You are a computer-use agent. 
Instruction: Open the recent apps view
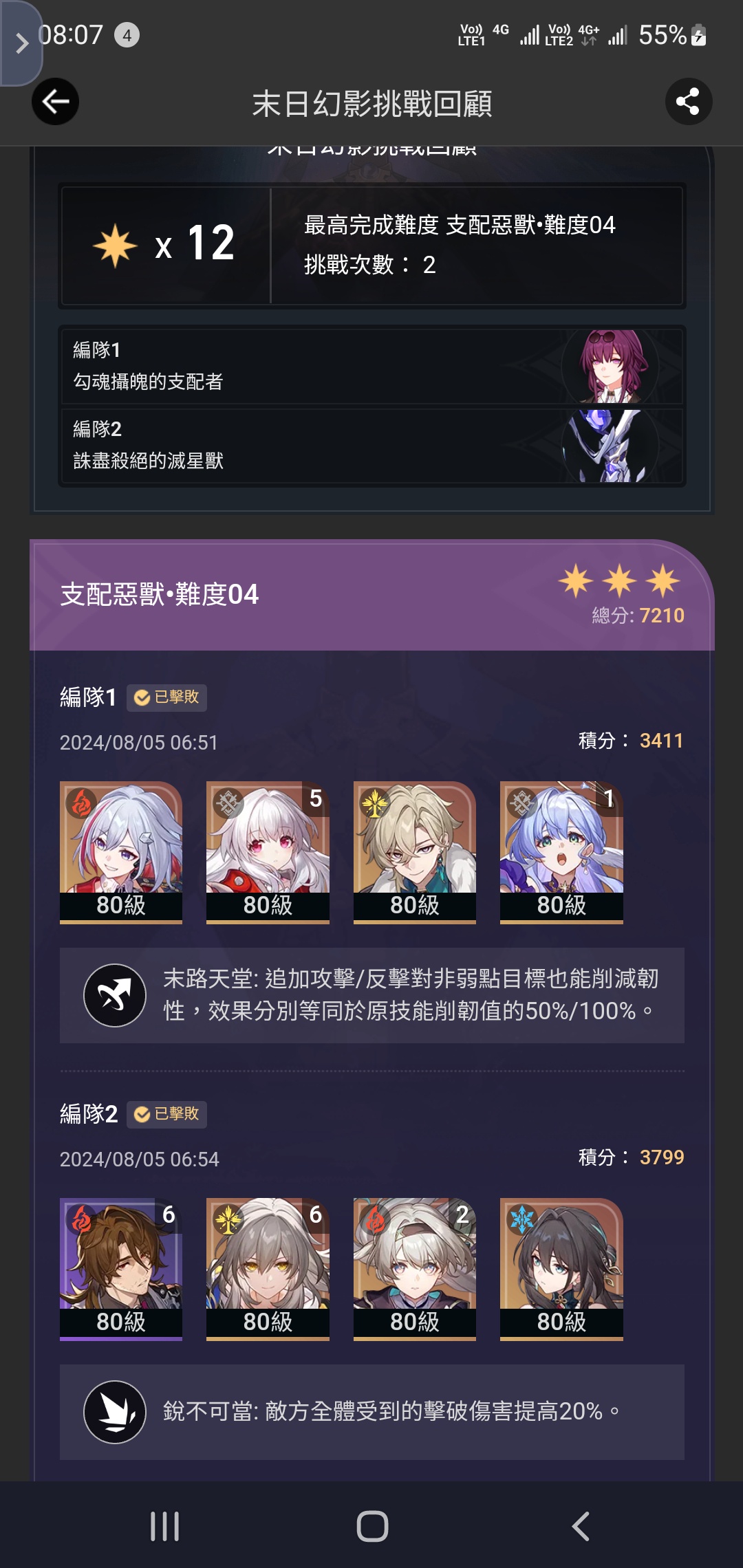pyautogui.click(x=164, y=1526)
